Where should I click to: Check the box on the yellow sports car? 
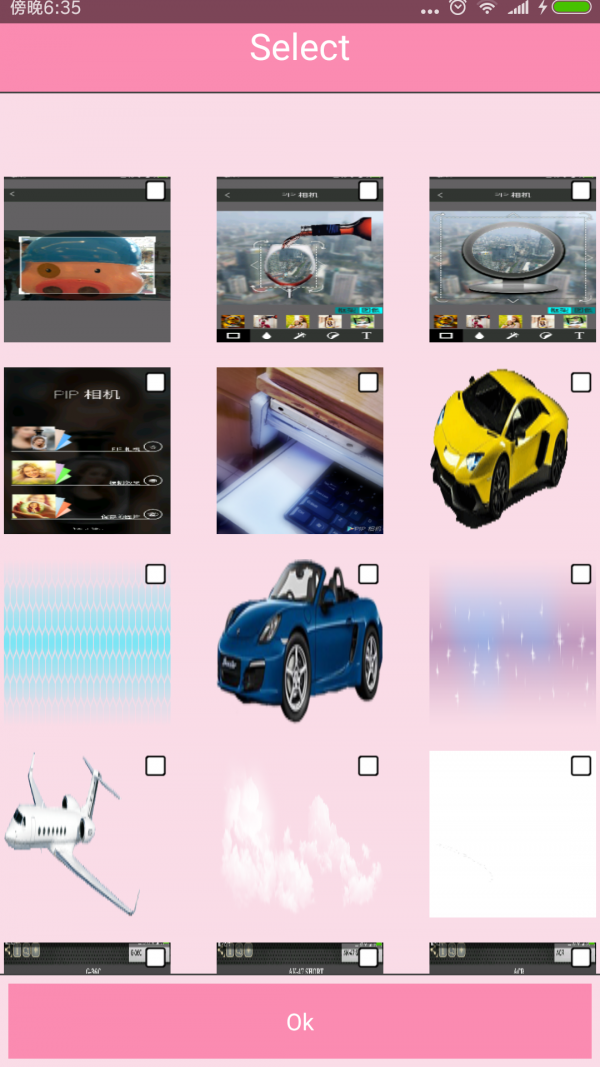[x=581, y=382]
